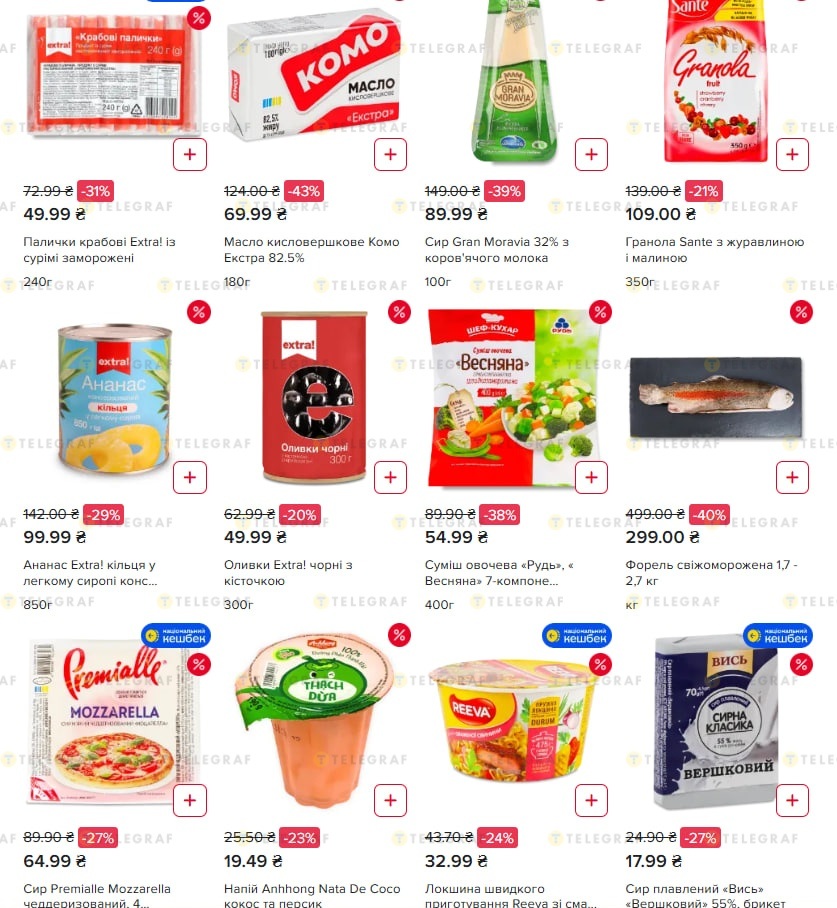Add Гранола Sante to cart

tap(792, 155)
